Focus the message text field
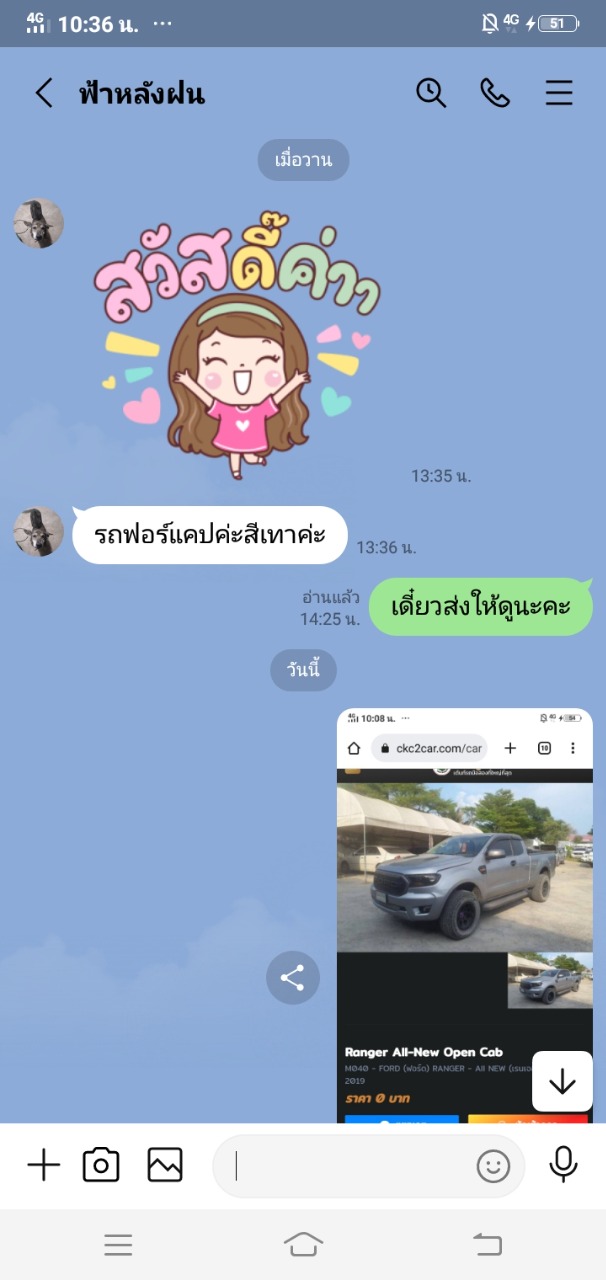Screen dimensions: 606x1280 coord(350,1166)
